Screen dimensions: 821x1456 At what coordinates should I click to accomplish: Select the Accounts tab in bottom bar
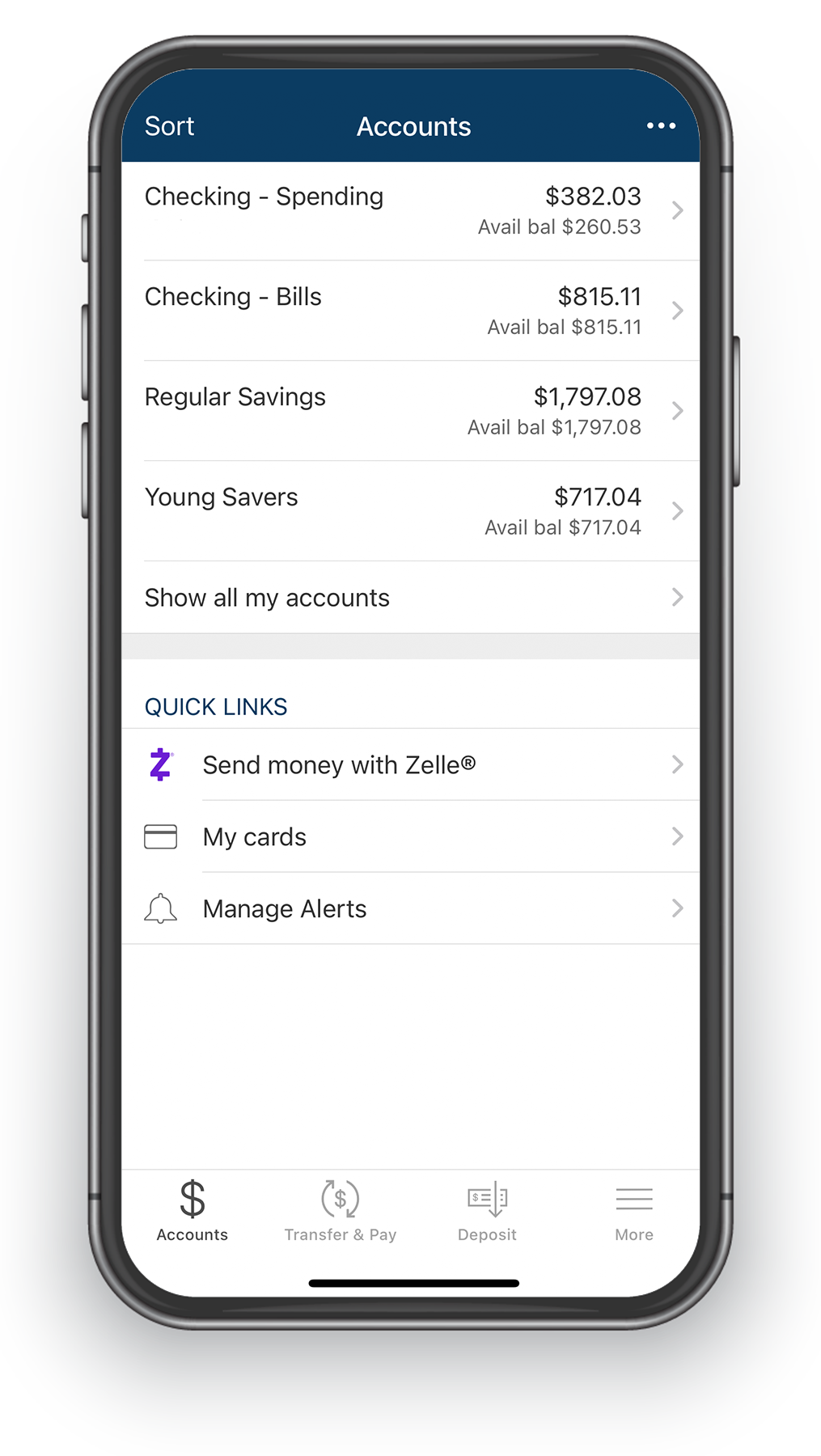[x=193, y=1211]
